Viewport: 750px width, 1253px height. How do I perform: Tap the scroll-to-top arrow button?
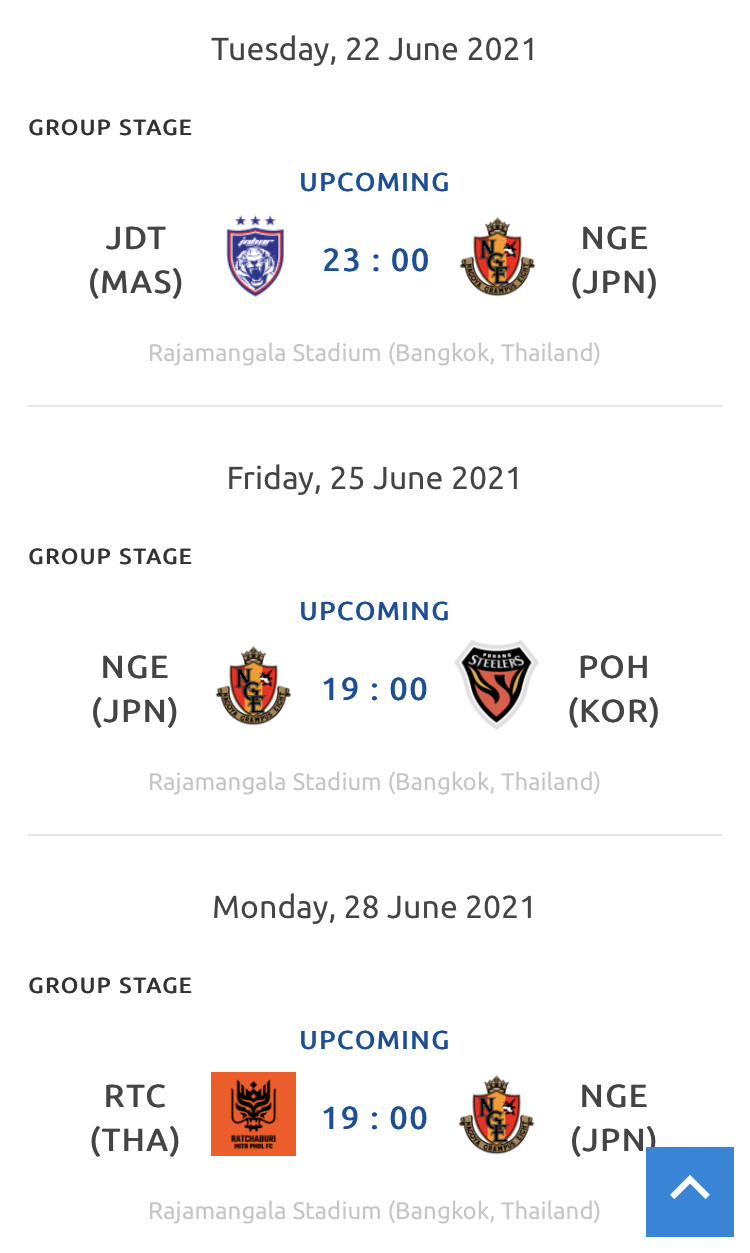[690, 1191]
